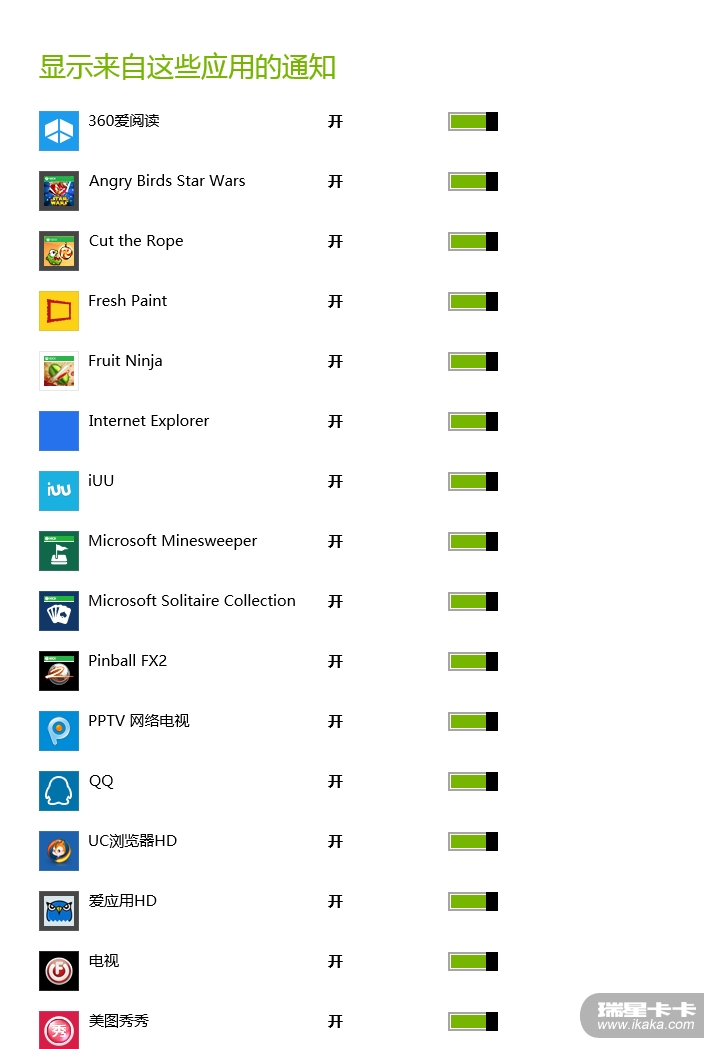Toggle Cut the Rope notifications switch
The image size is (712, 1049).
[x=472, y=242]
